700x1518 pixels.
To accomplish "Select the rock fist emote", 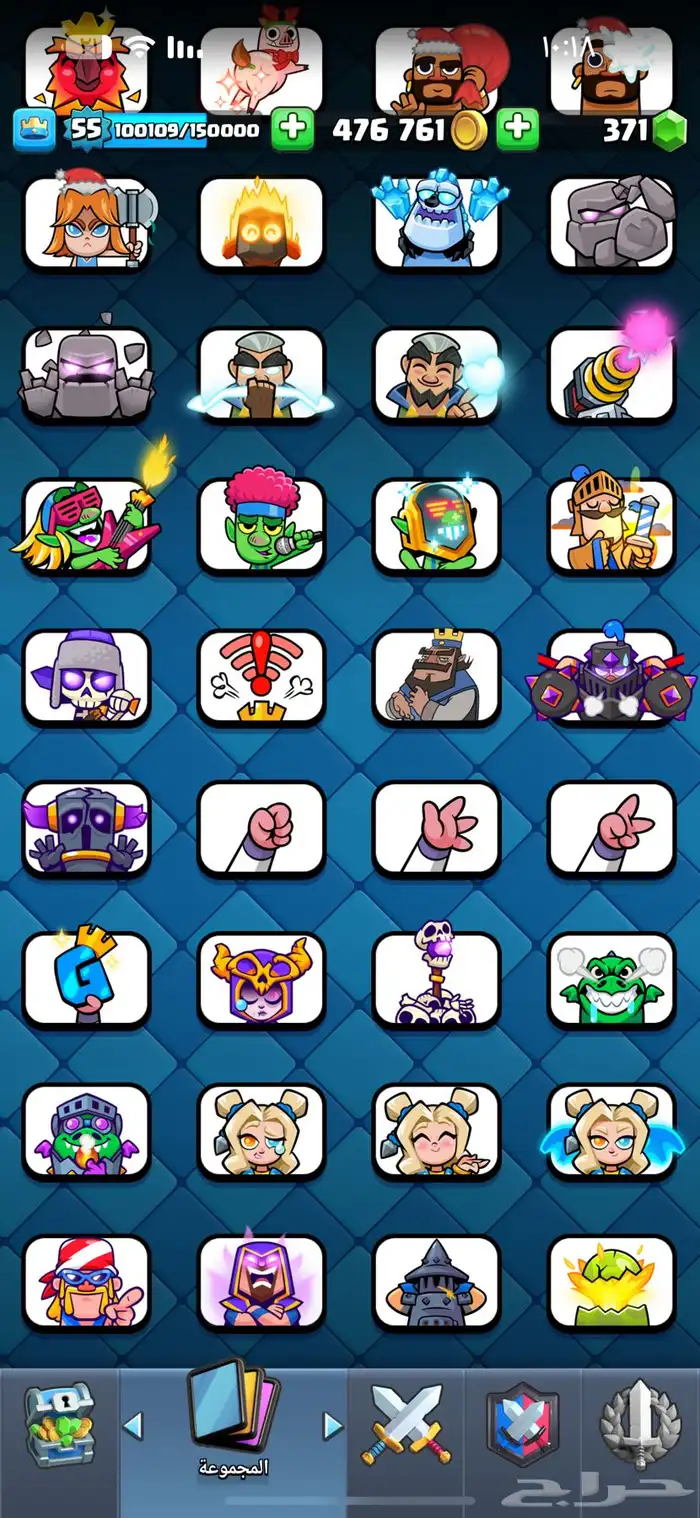I will click(261, 829).
